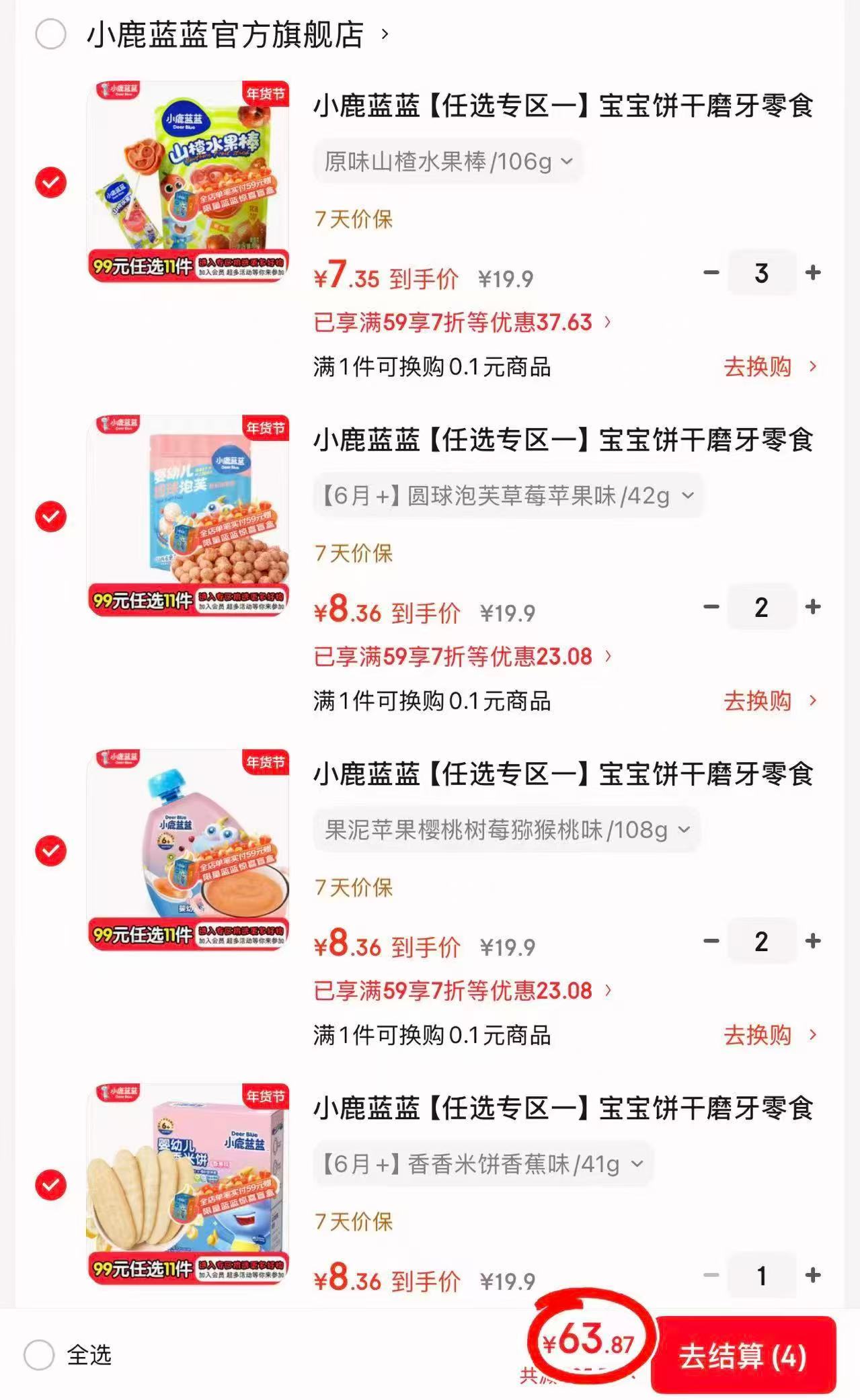
Task: Open the 香香米饼香蕉味/41g variant dropdown
Action: pos(481,1165)
